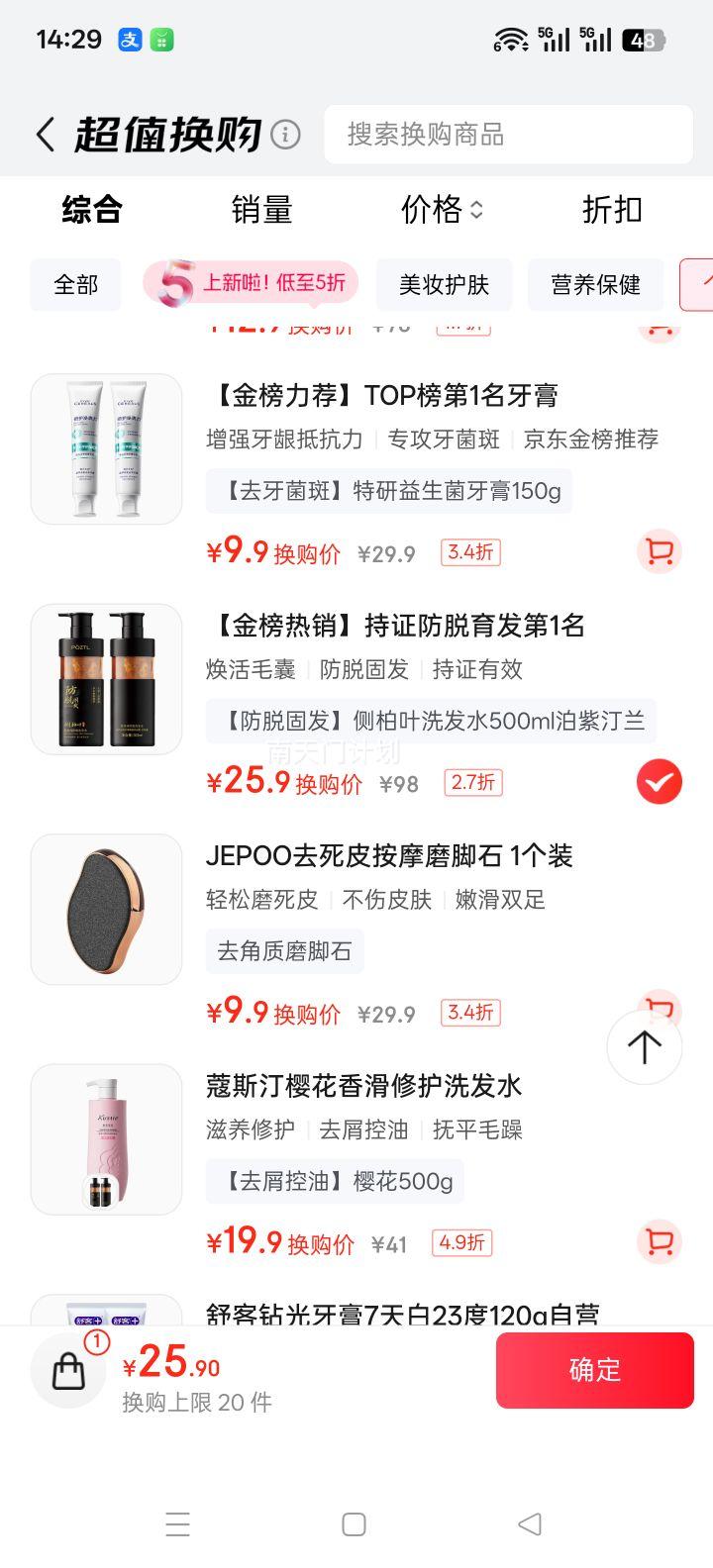This screenshot has width=713, height=1568.
Task: Open the 上新啦!低至5折 chip
Action: 252,284
